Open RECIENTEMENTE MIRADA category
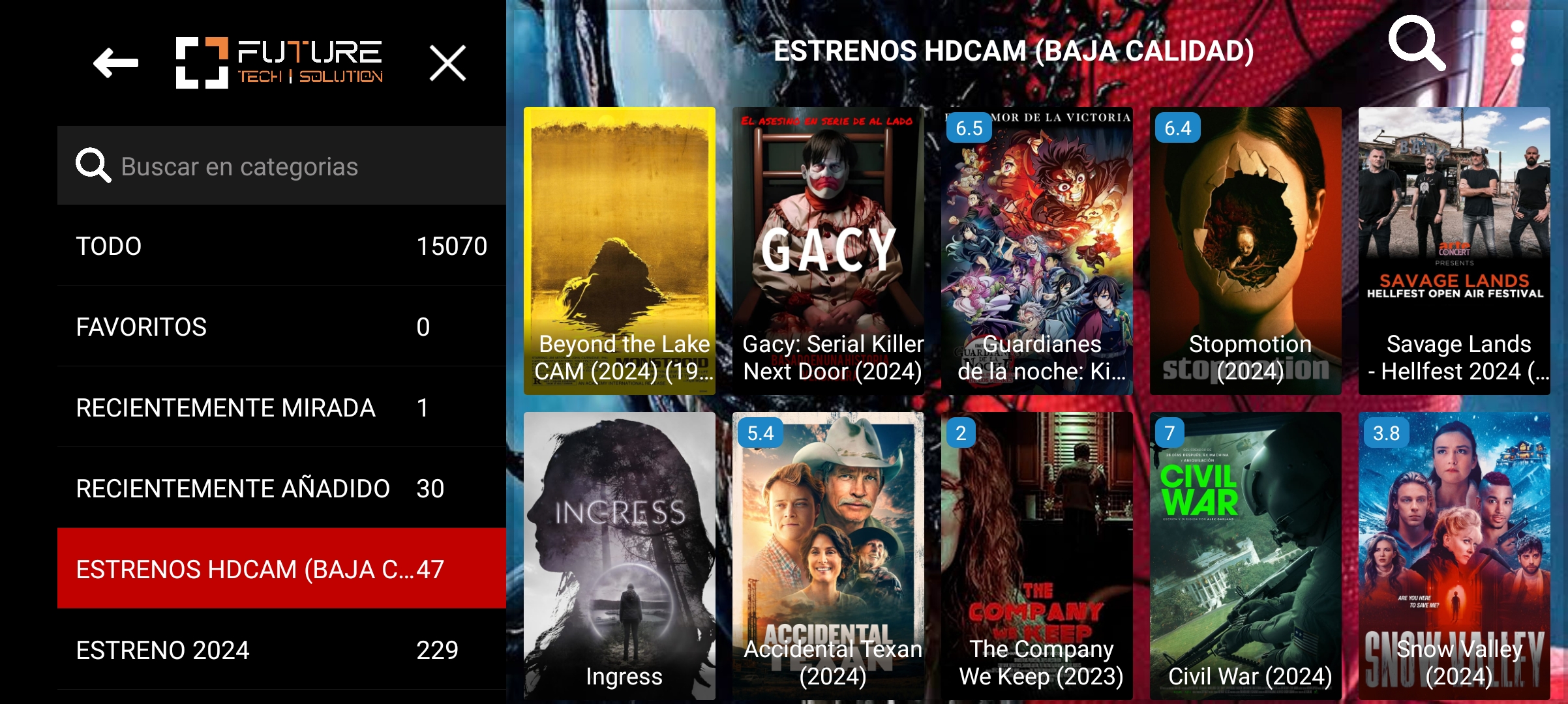This screenshot has height=704, width=1568. pos(281,407)
